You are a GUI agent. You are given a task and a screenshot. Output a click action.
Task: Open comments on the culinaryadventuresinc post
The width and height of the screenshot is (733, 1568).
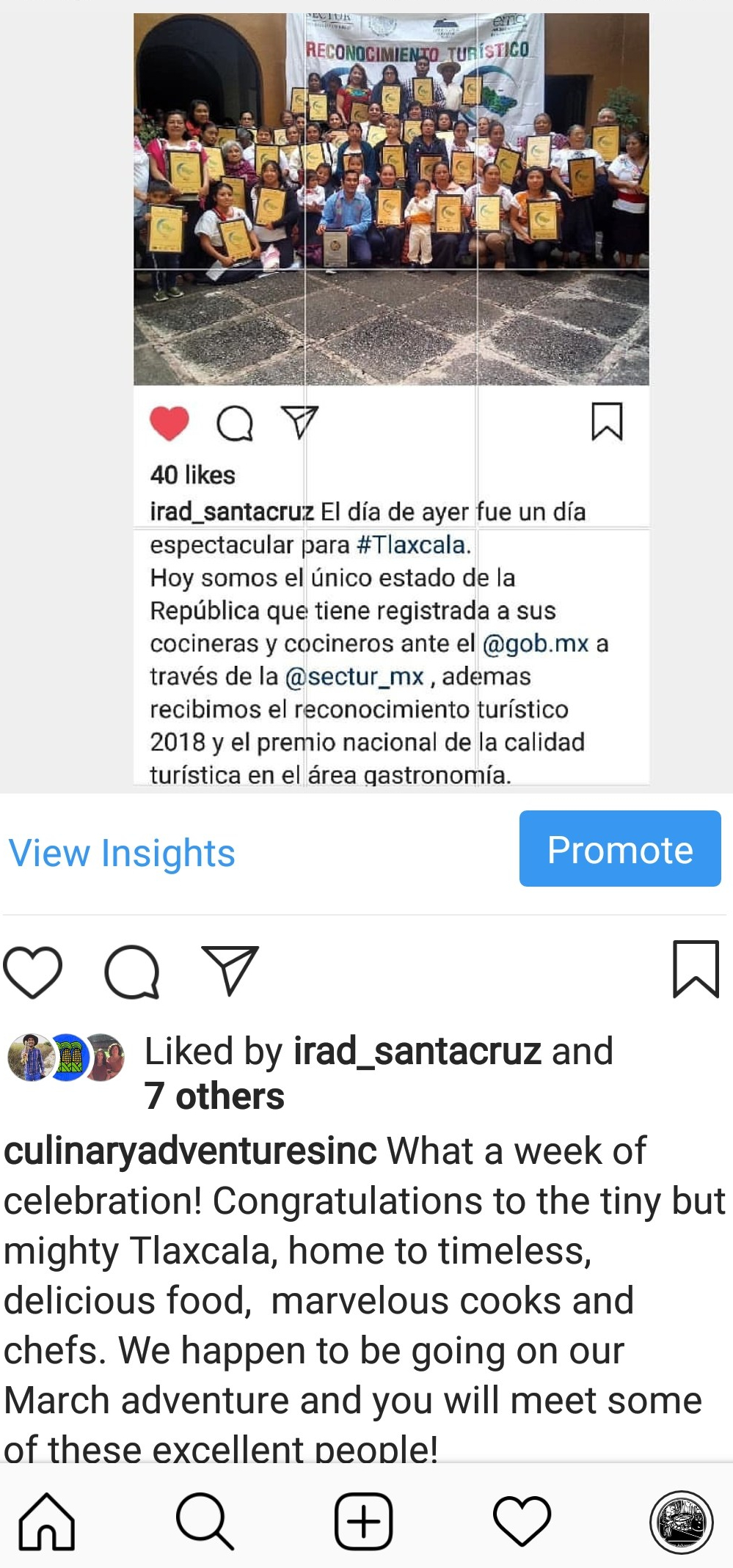click(x=132, y=972)
